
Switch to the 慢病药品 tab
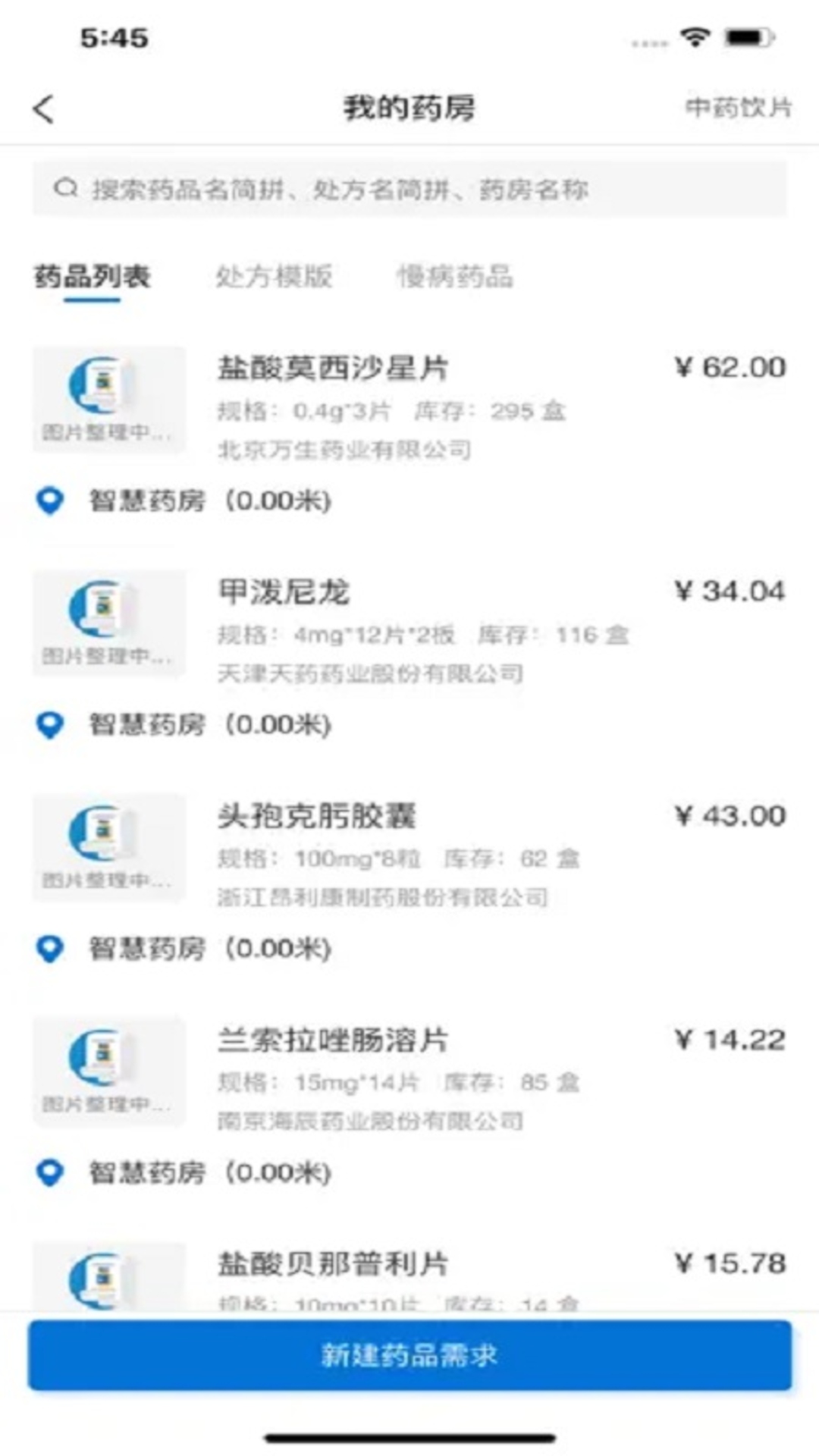pos(455,277)
